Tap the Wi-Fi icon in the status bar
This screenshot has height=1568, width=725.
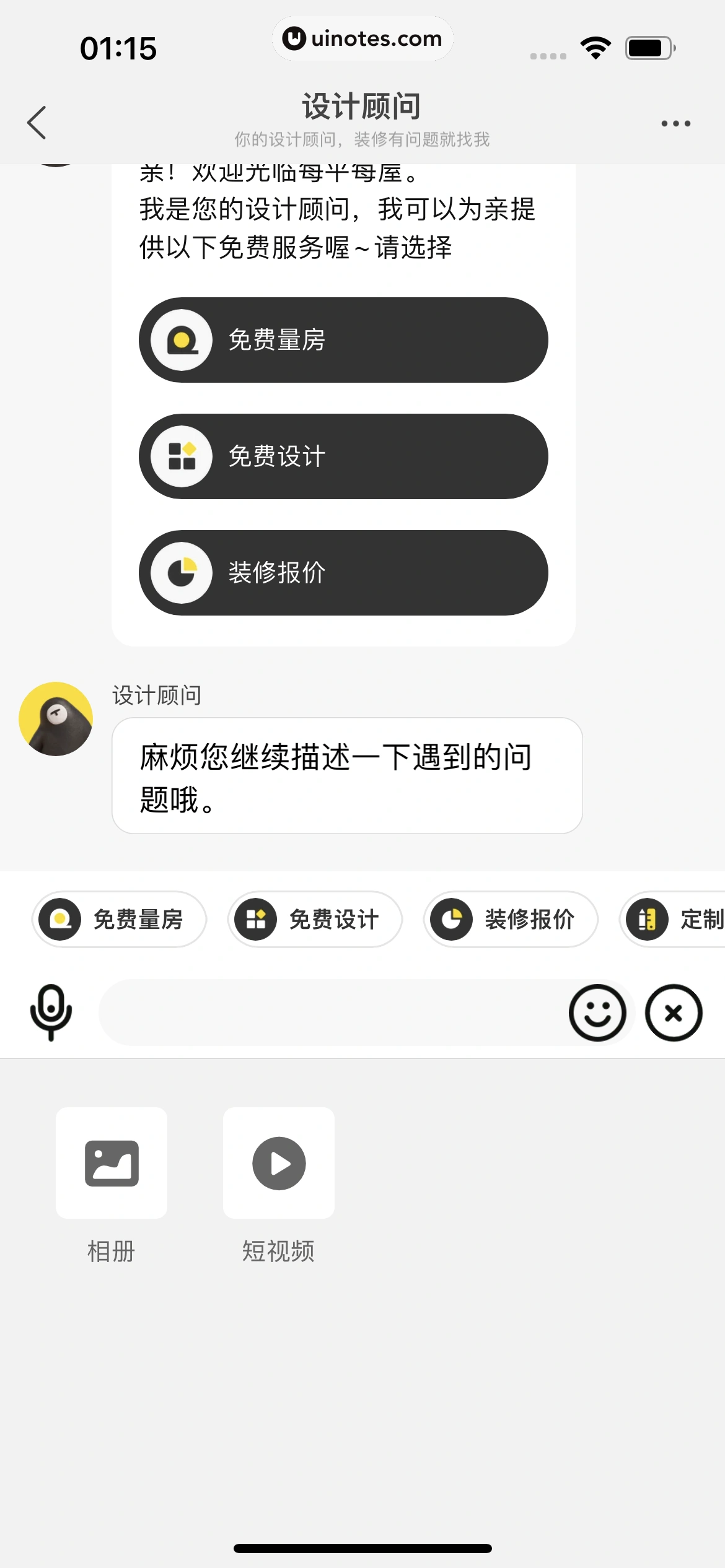tap(595, 46)
